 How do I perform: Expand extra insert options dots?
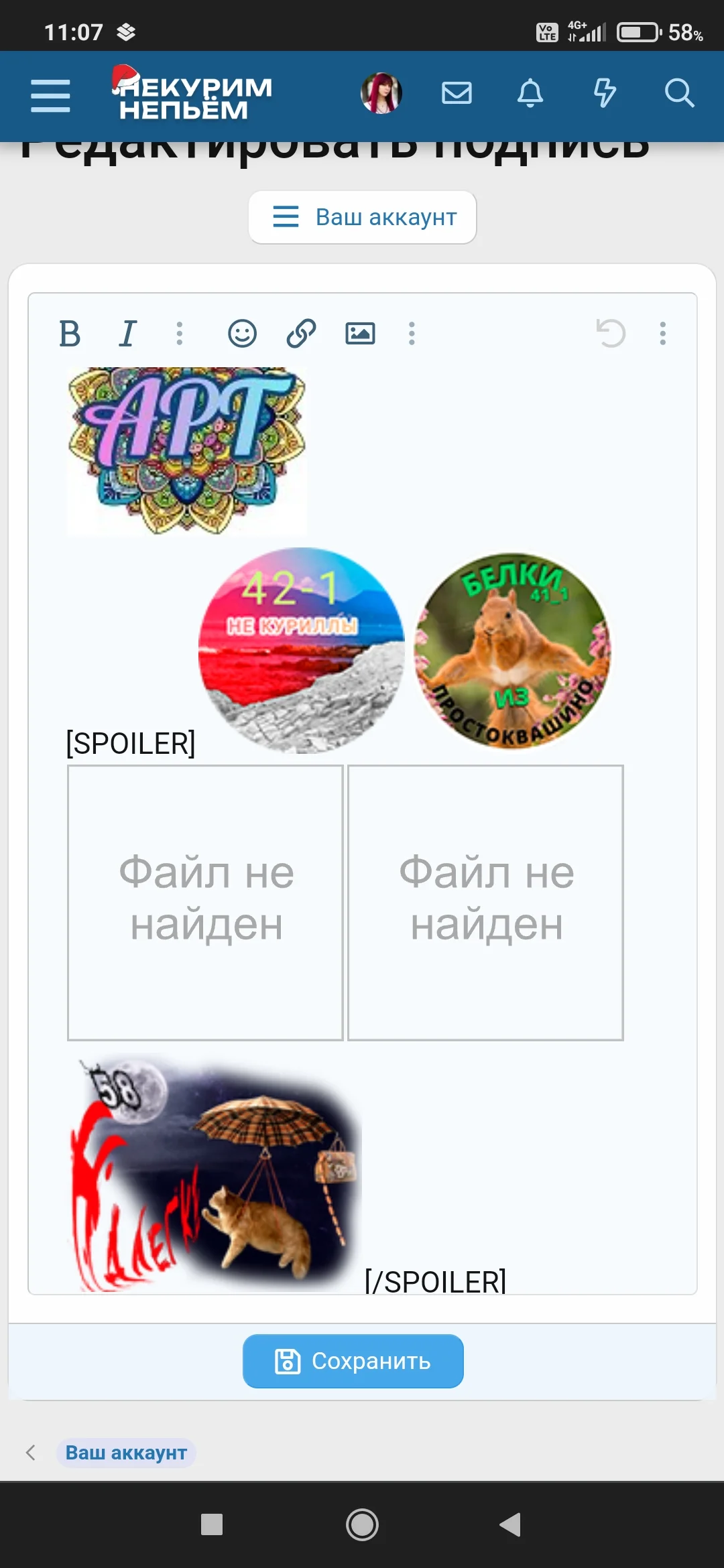(x=411, y=333)
